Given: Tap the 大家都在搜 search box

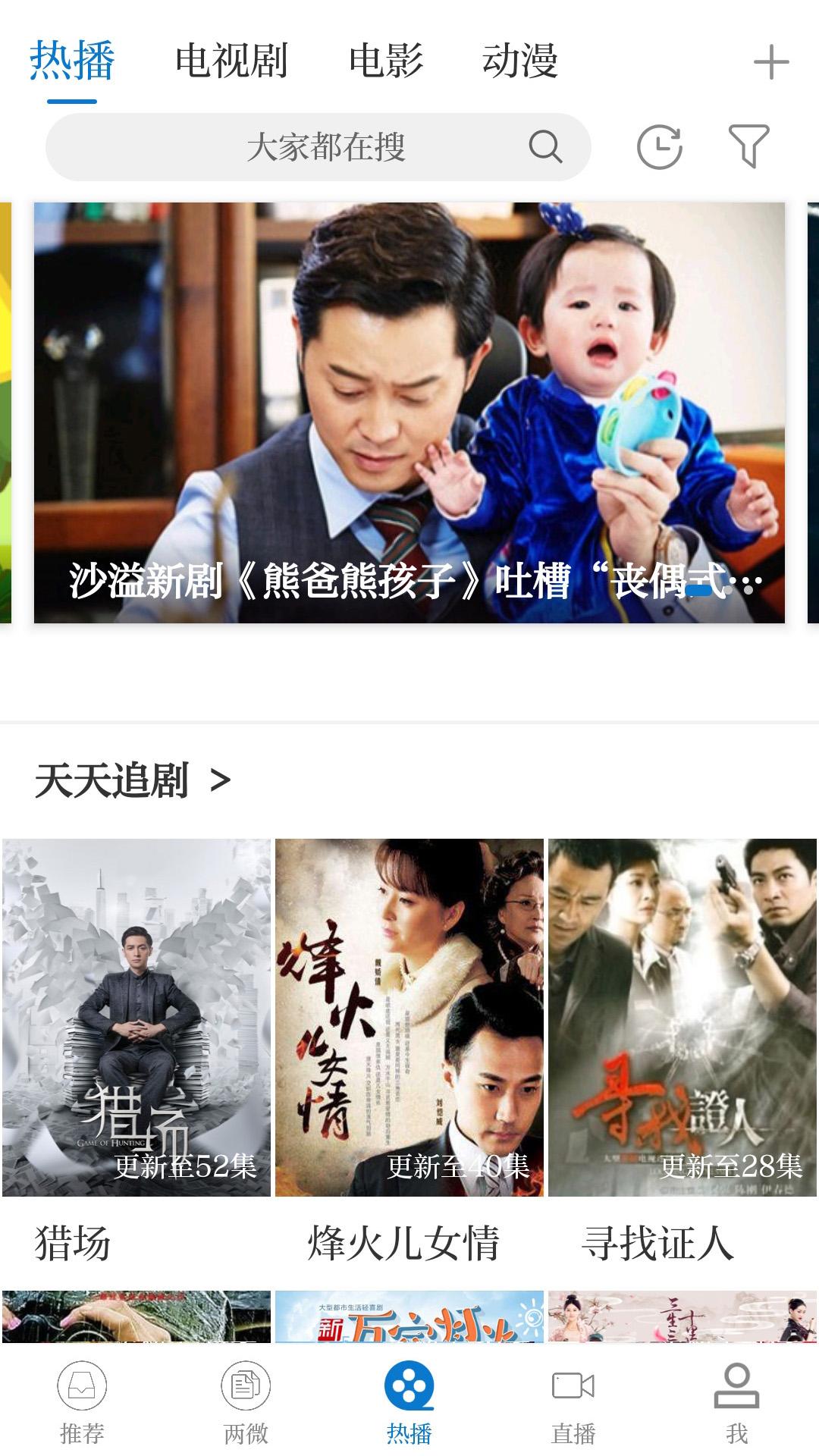Looking at the screenshot, I should (x=318, y=147).
